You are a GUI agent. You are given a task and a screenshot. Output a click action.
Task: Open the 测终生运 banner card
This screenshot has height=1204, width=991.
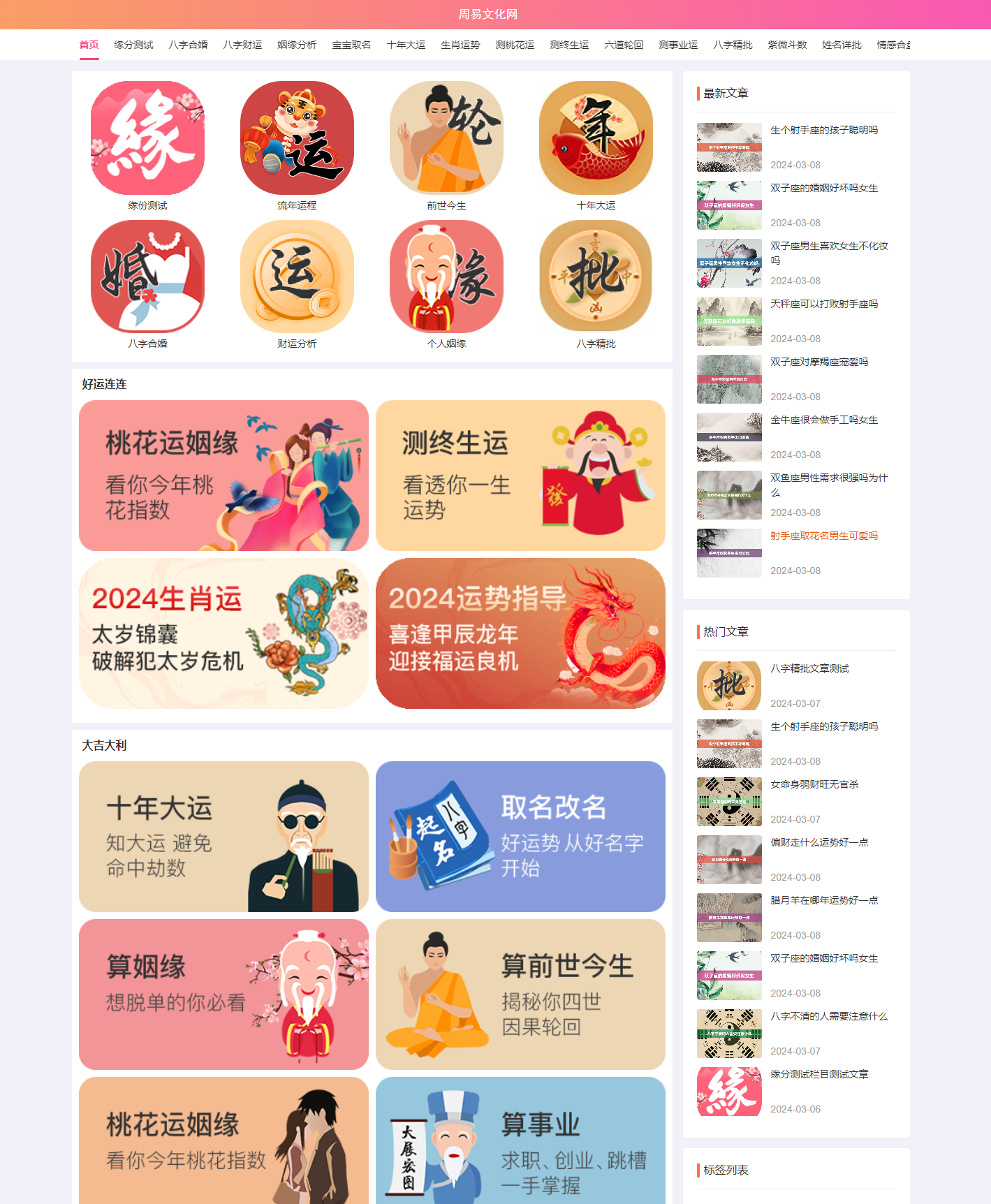tap(520, 476)
